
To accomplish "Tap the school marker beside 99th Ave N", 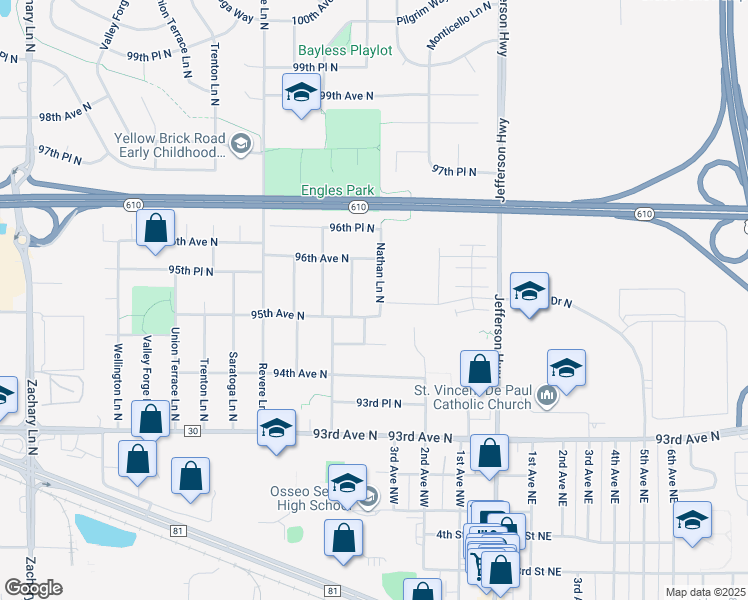I will click(x=301, y=93).
